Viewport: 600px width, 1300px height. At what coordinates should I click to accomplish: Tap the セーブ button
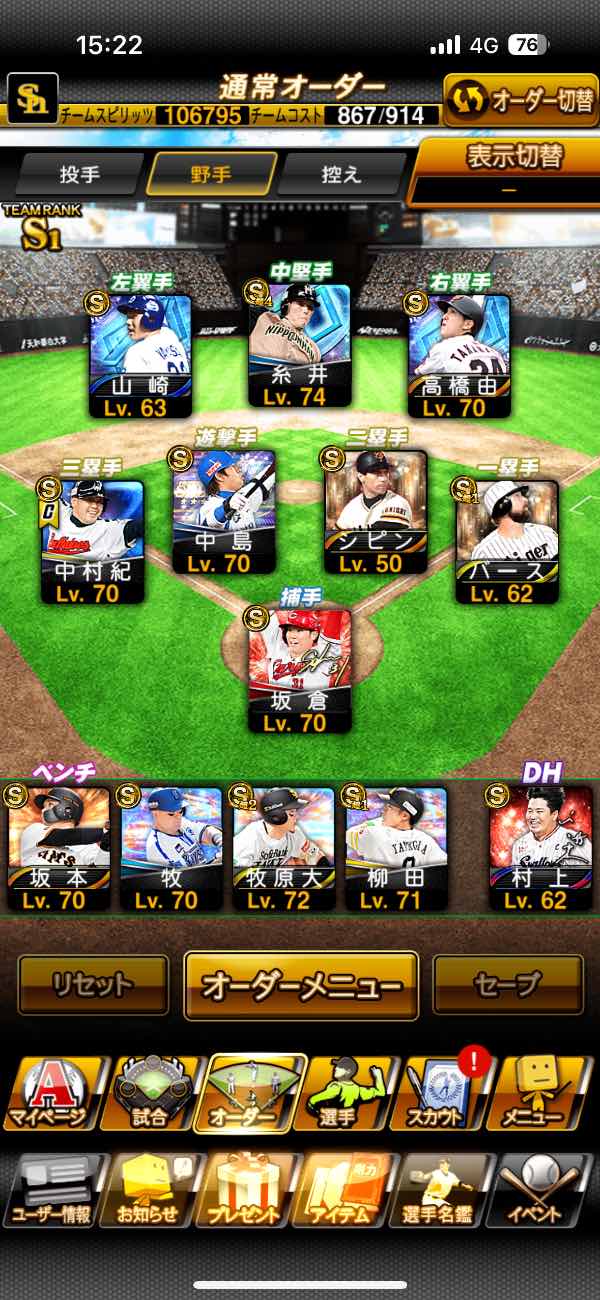click(507, 985)
